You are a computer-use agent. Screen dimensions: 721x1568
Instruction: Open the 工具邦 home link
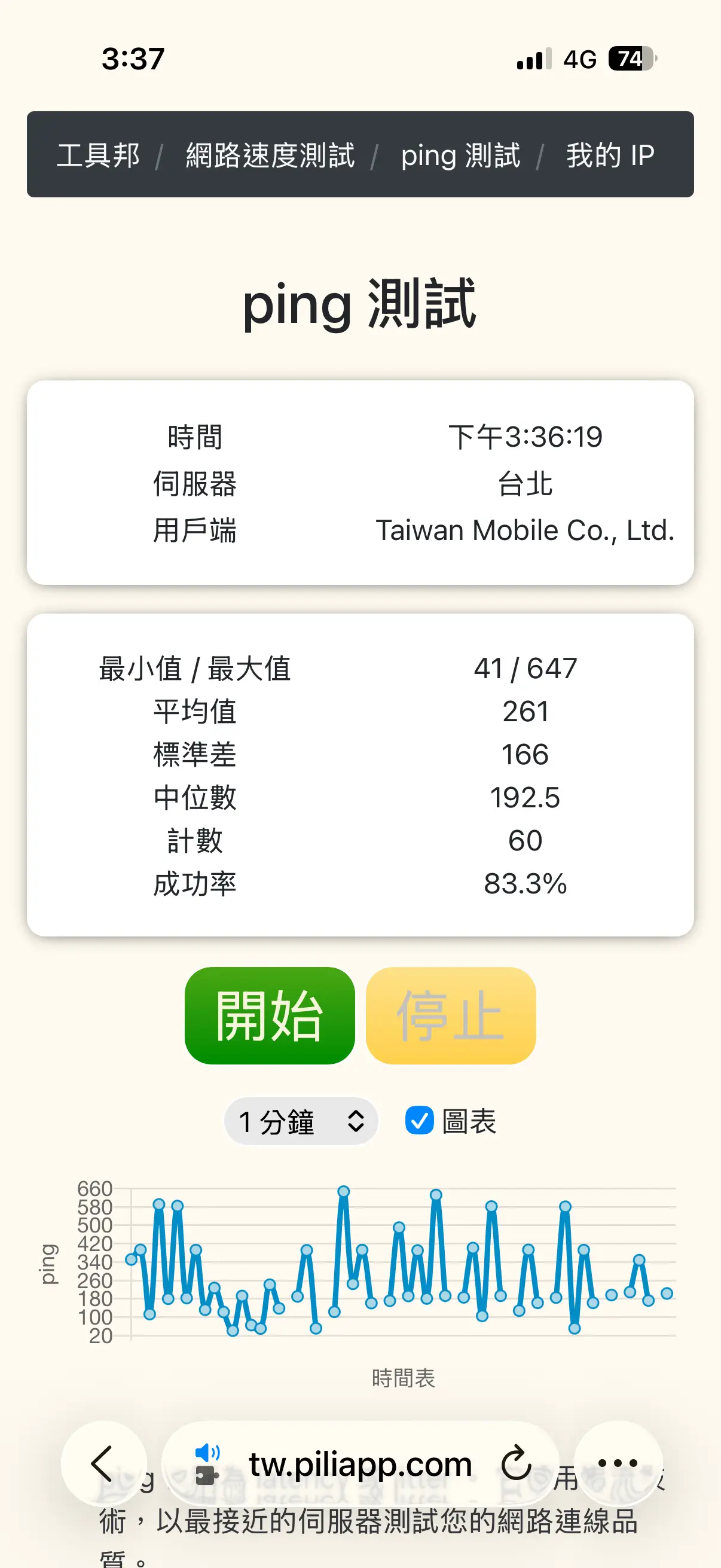(x=99, y=155)
